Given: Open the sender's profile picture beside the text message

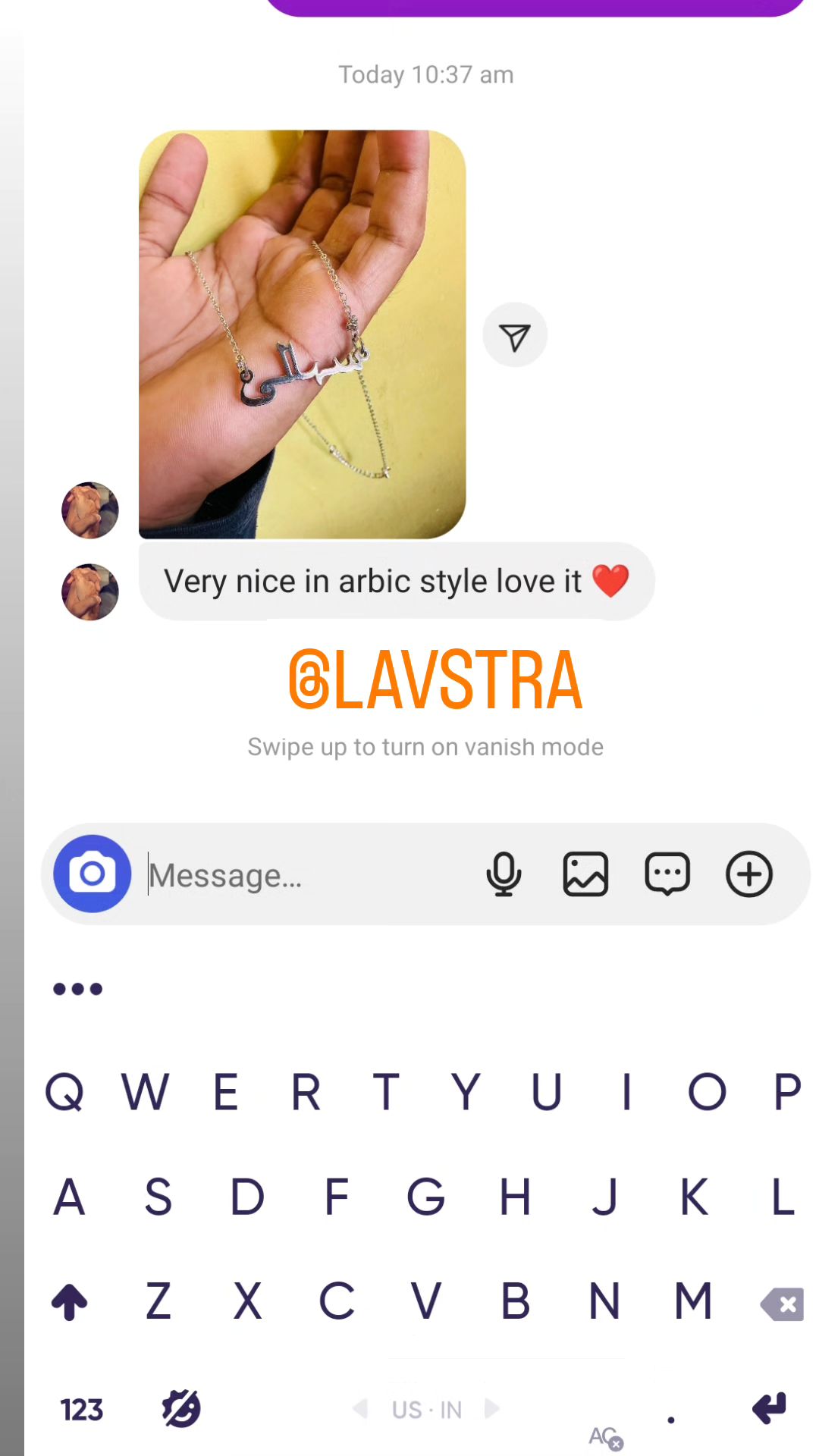Looking at the screenshot, I should (x=90, y=592).
